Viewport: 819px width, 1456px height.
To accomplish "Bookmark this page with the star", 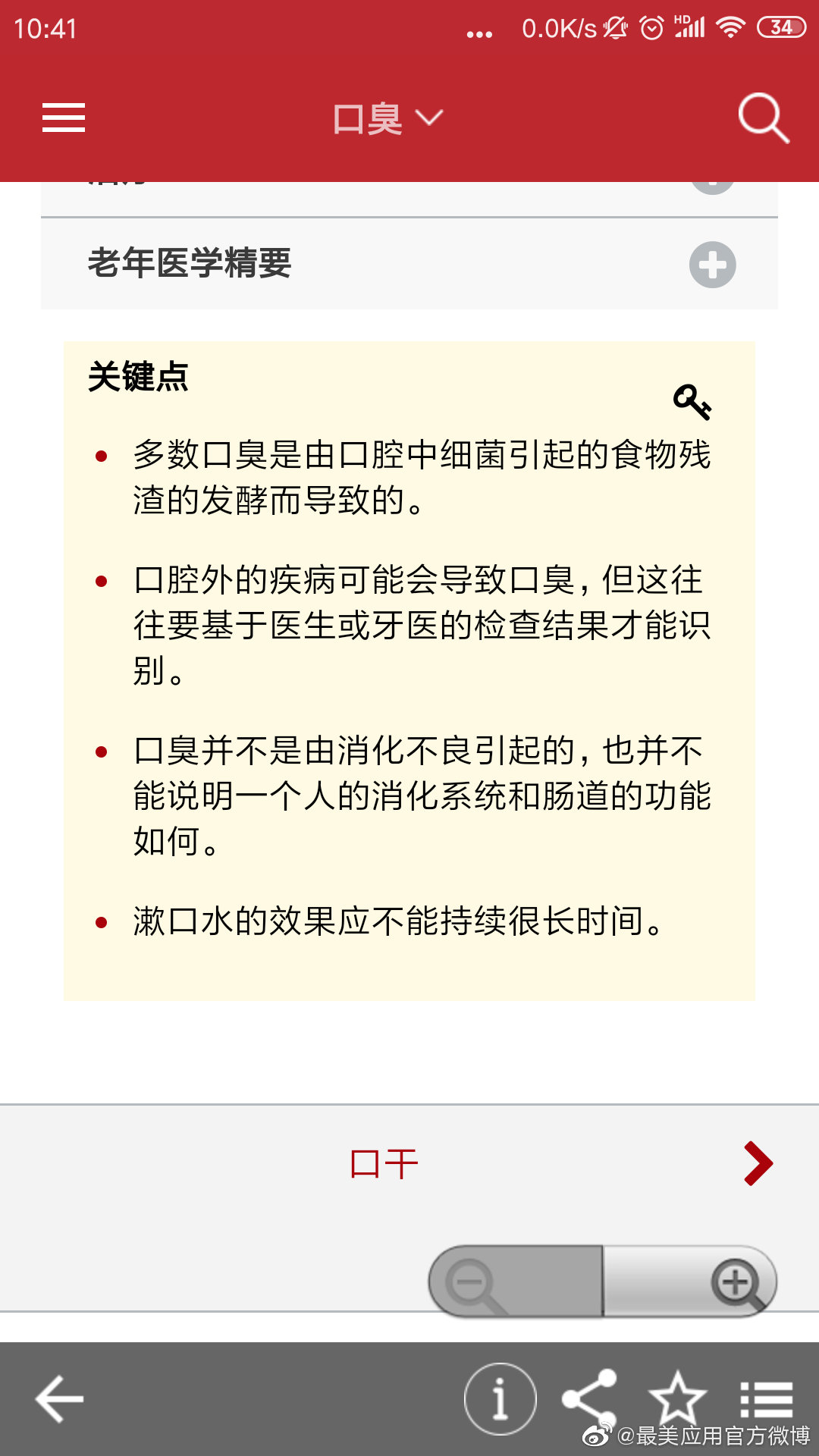I will [x=678, y=1398].
